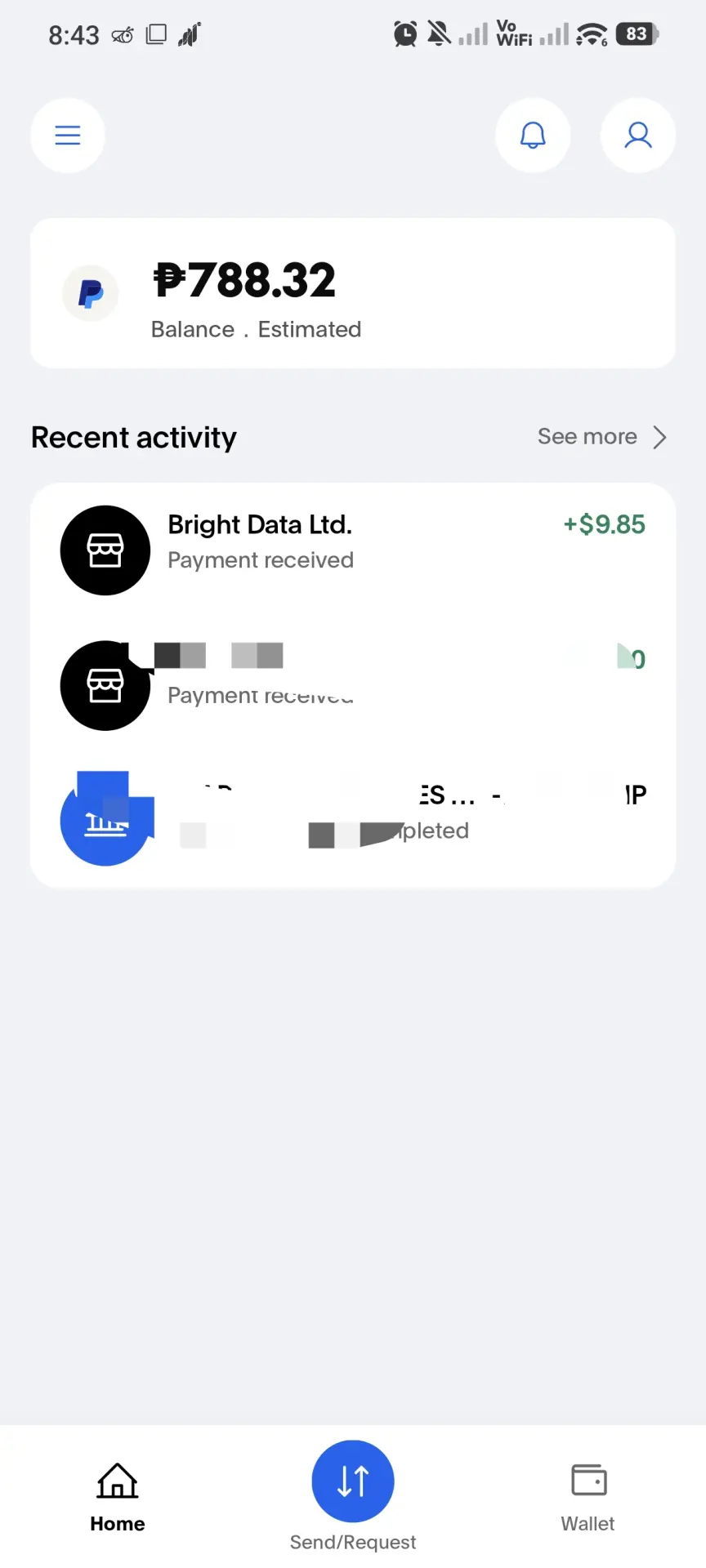This screenshot has height=1568, width=706.
Task: Open the profile icon
Action: pos(638,136)
